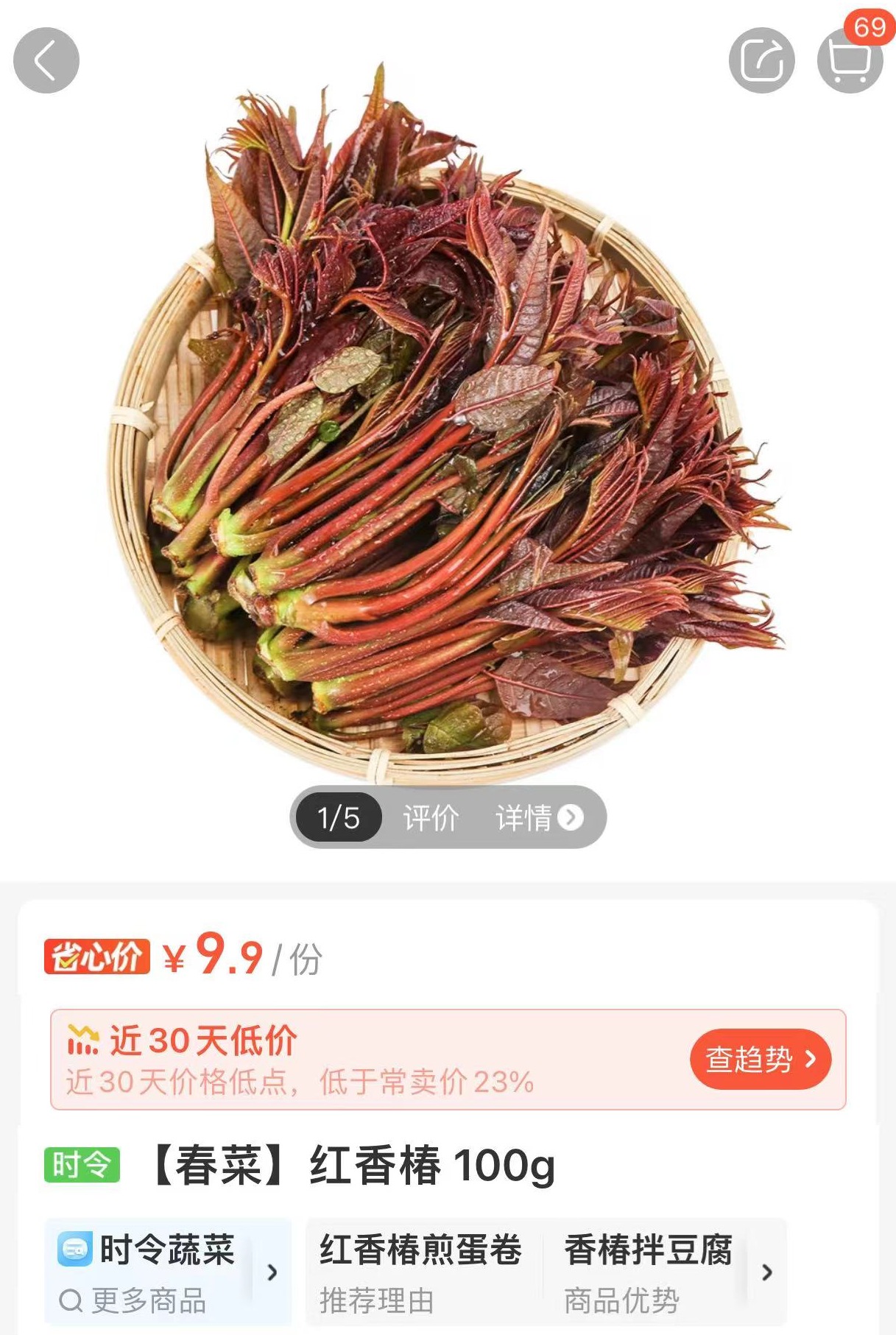
Task: View 红香椿煎蛋卷 recommendation reason
Action: pos(420,1272)
